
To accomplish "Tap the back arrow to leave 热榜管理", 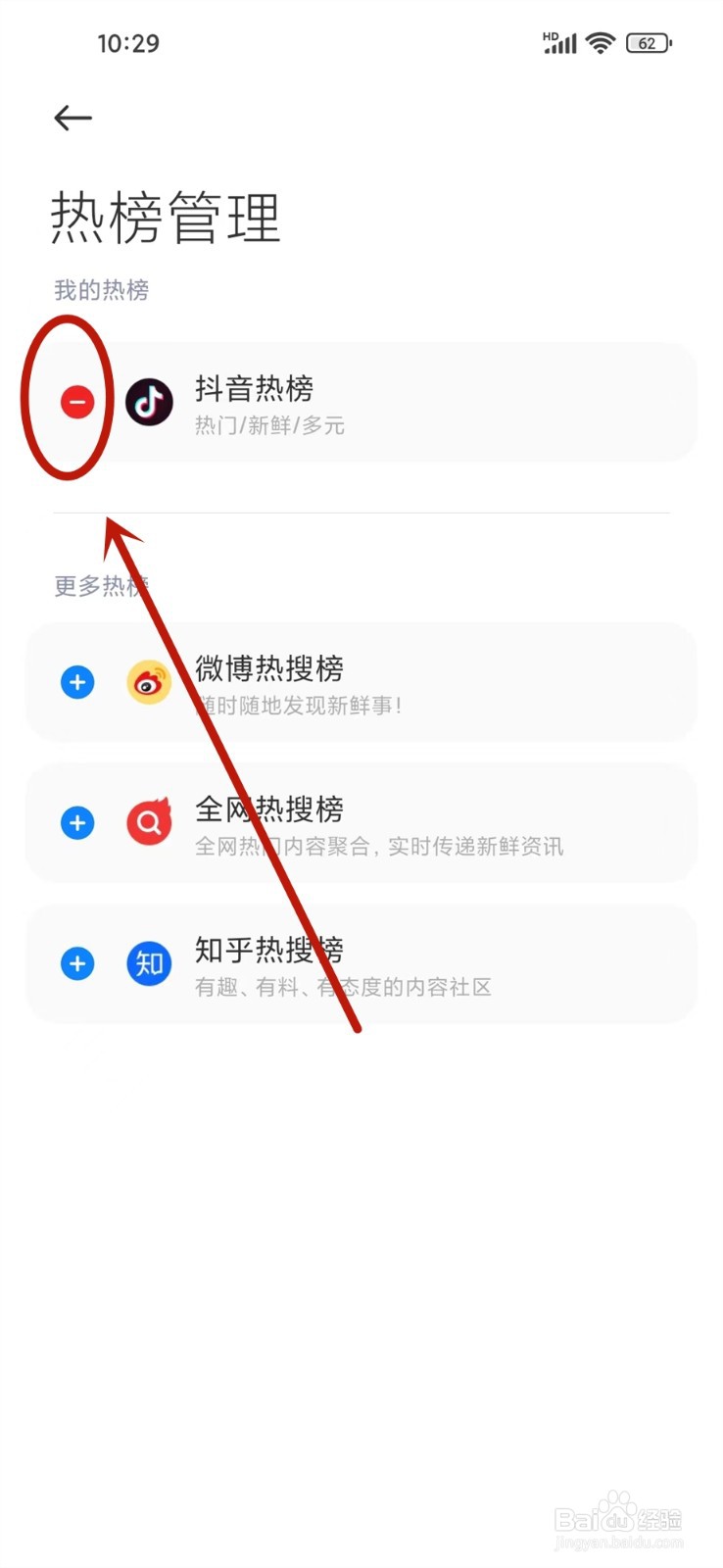I will coord(72,117).
